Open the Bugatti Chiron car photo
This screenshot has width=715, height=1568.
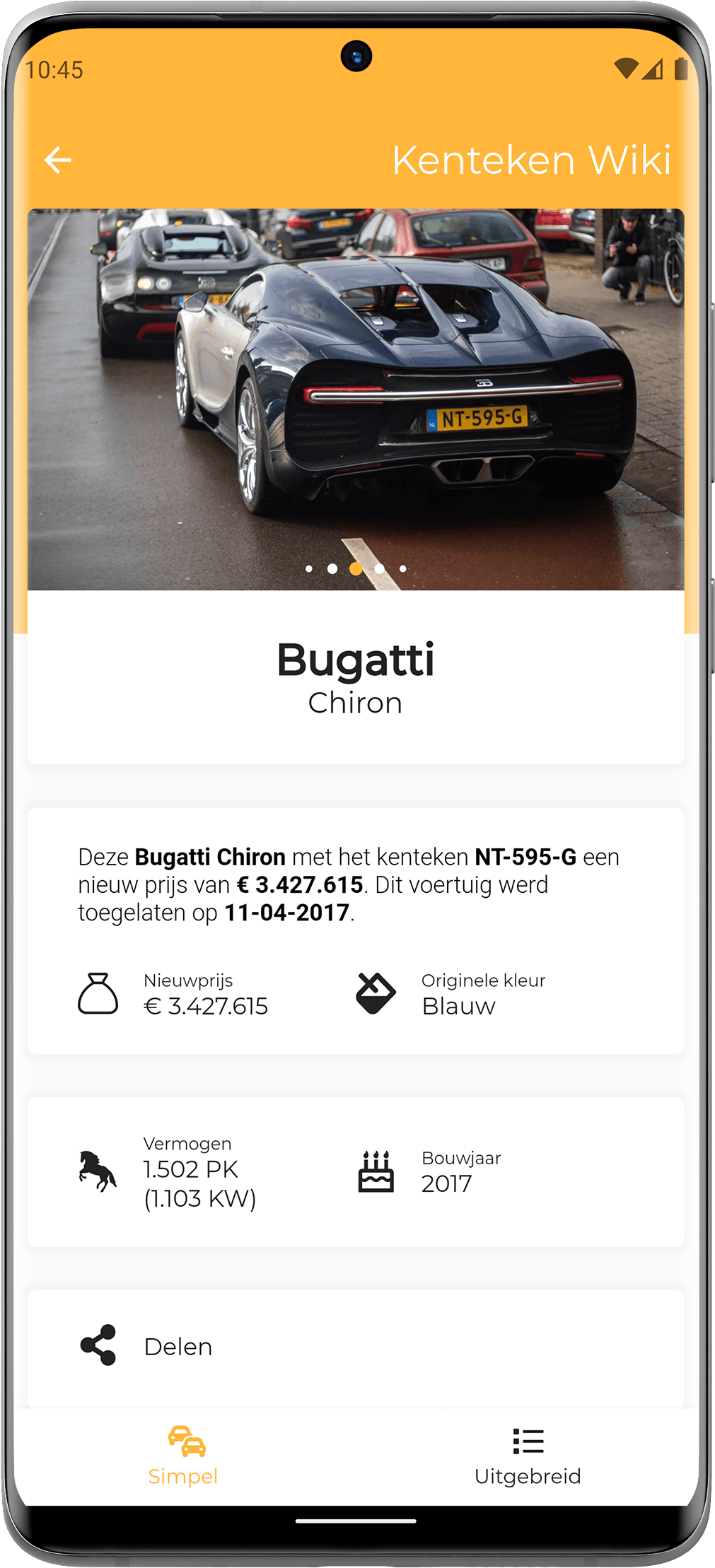click(356, 382)
